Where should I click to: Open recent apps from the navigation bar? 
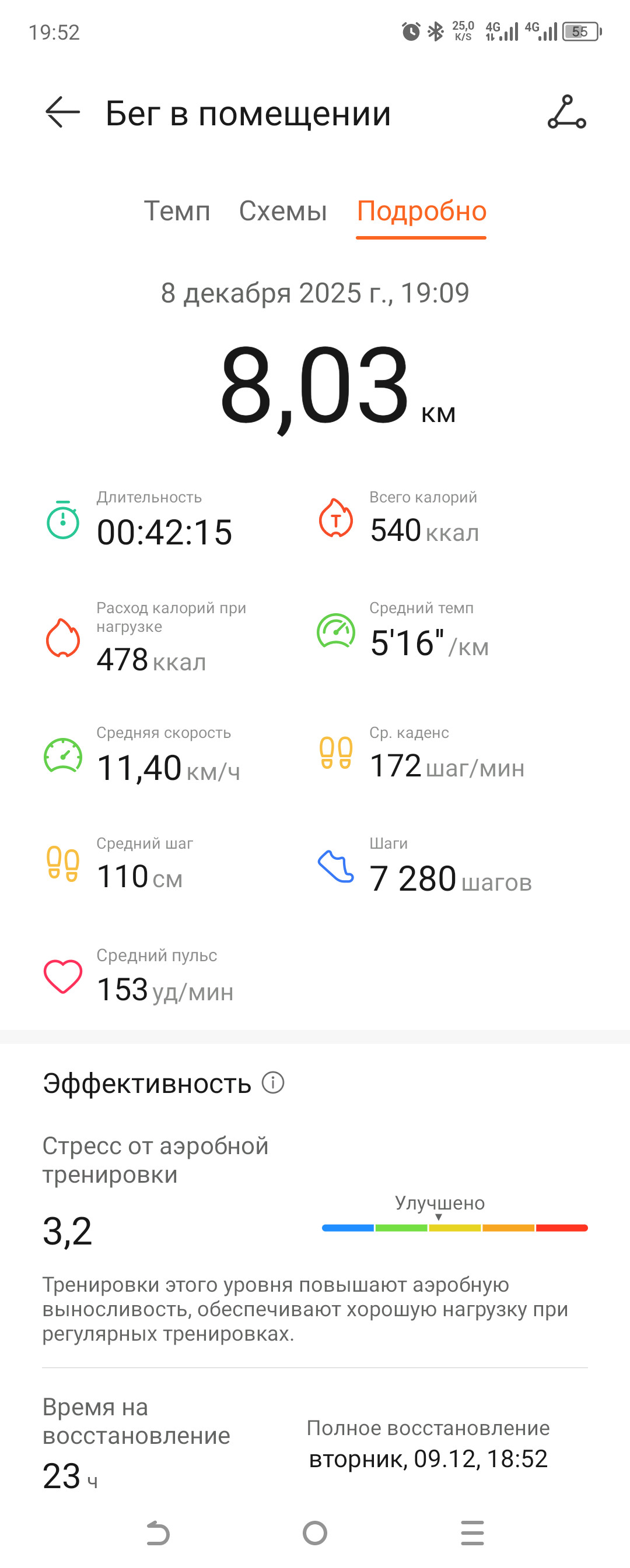coord(472,1532)
